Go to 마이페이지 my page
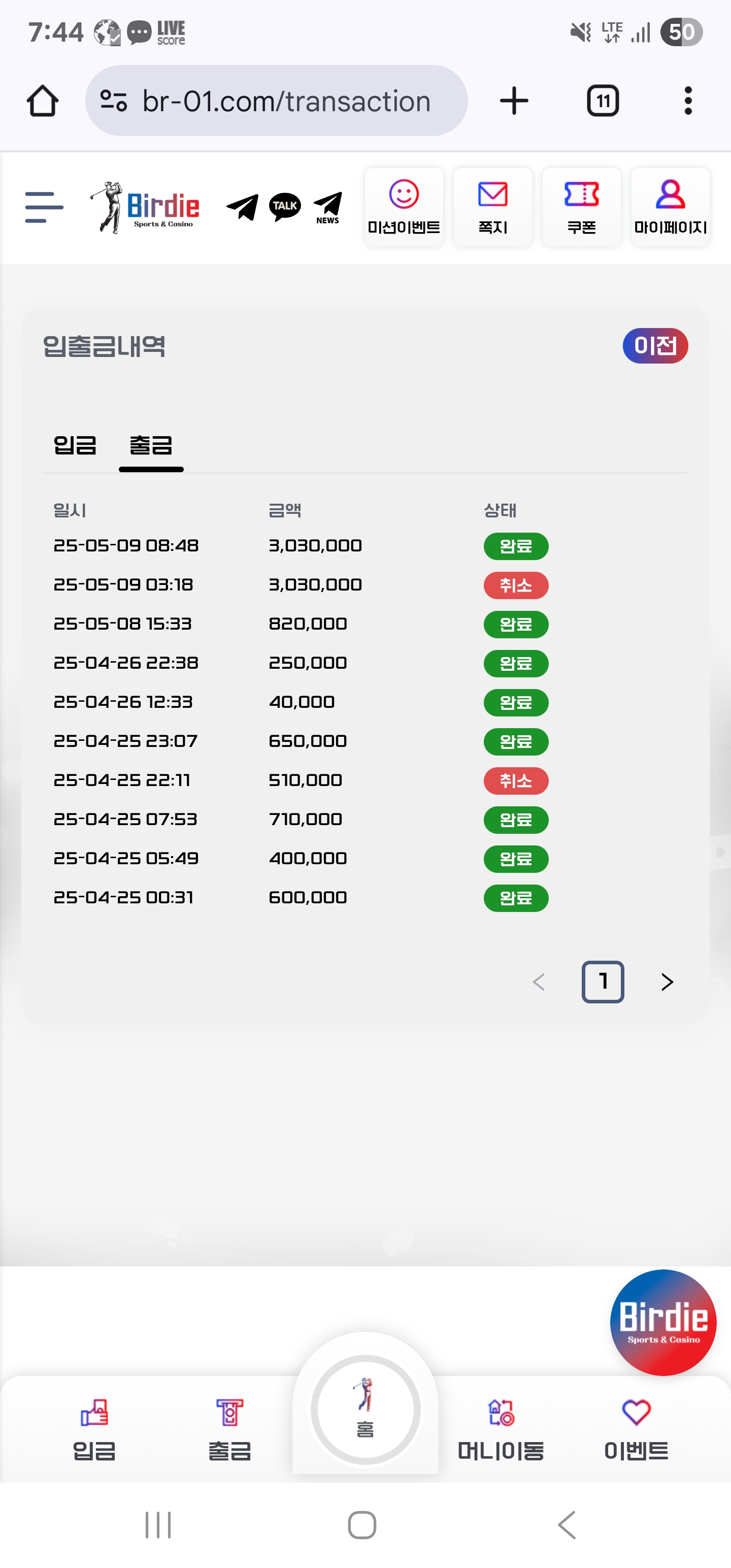This screenshot has width=731, height=1568. pyautogui.click(x=670, y=208)
